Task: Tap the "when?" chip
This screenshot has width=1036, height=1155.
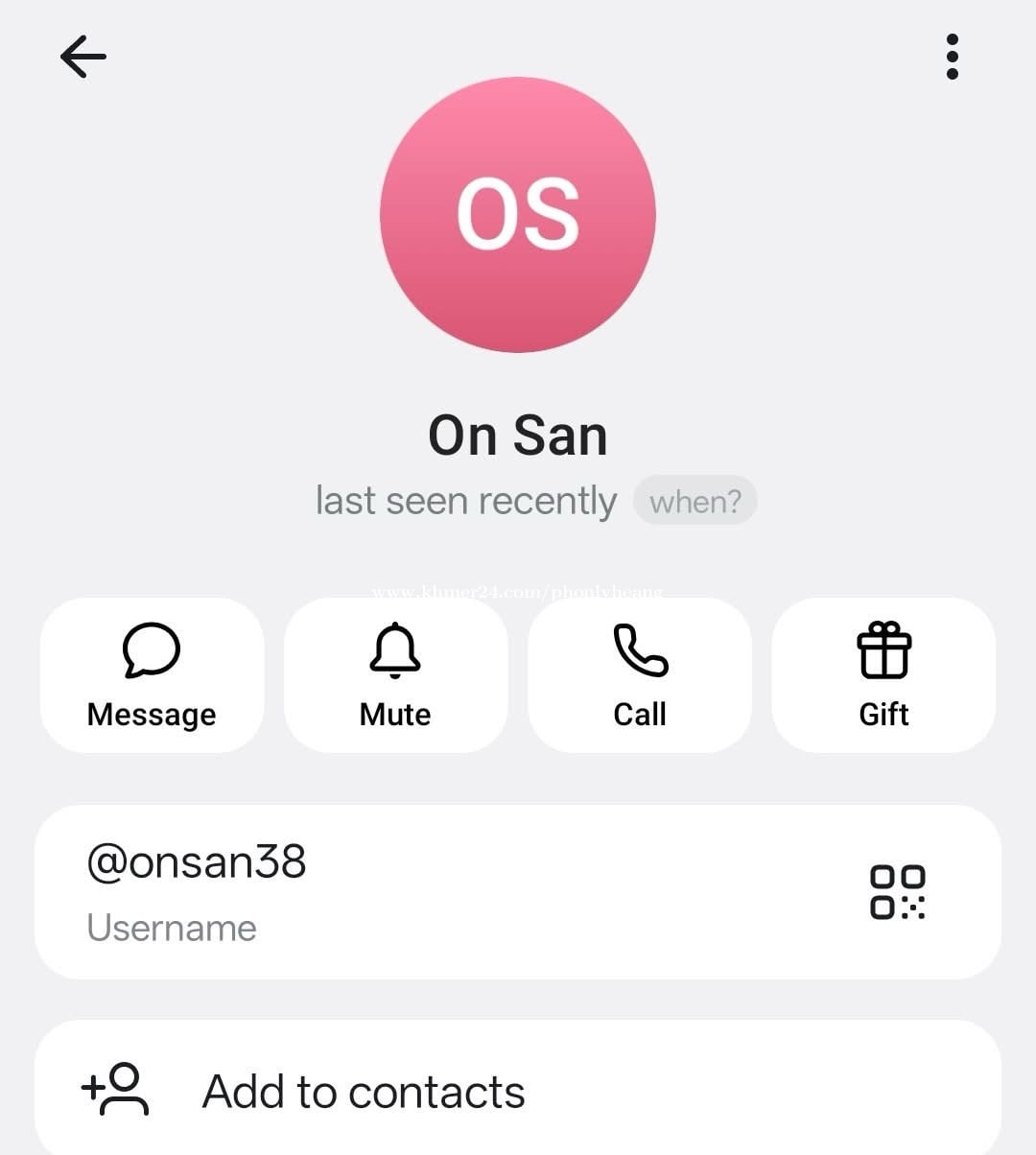Action: (x=695, y=501)
